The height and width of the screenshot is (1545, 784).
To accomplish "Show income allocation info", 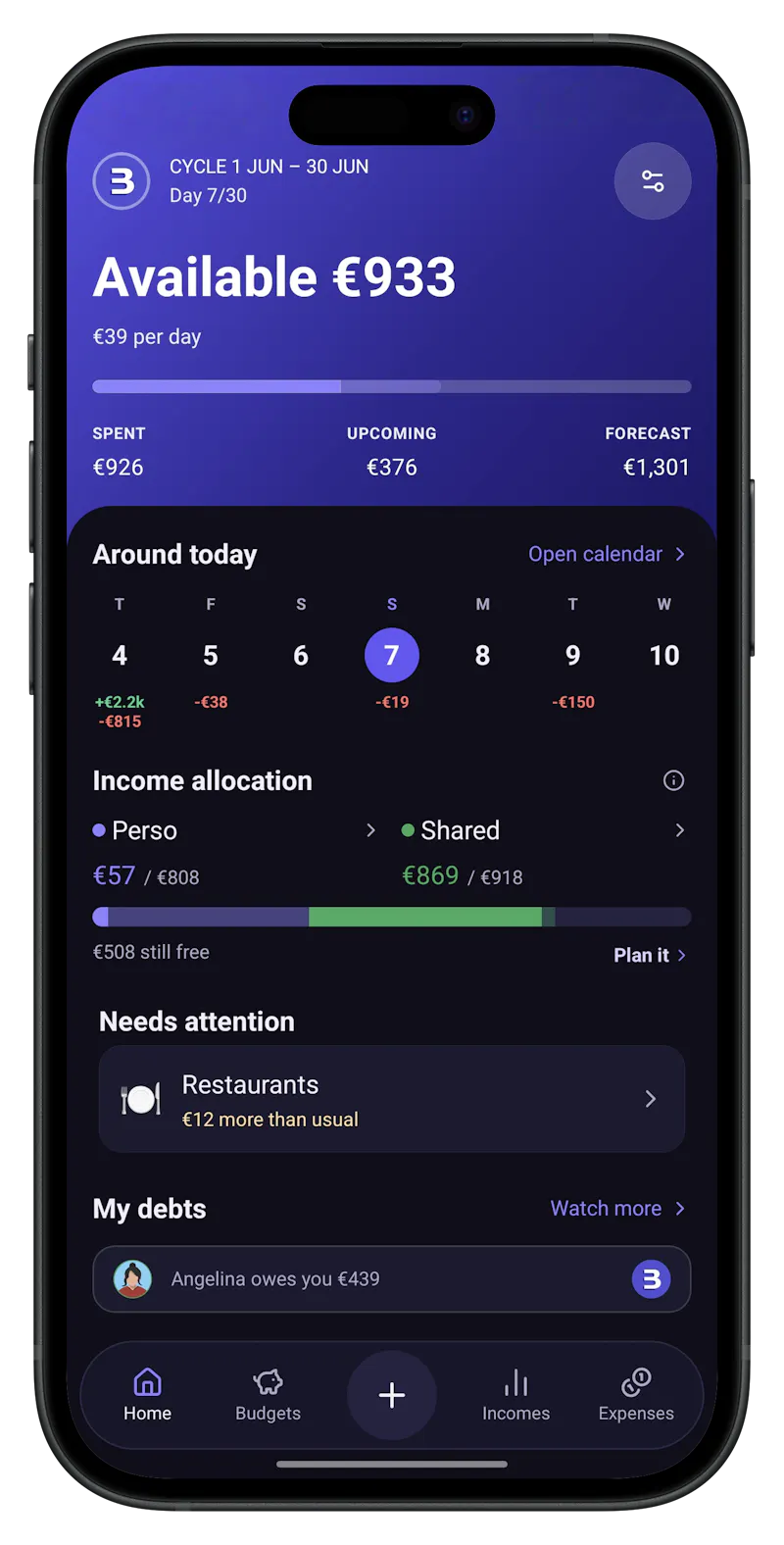I will [x=673, y=780].
